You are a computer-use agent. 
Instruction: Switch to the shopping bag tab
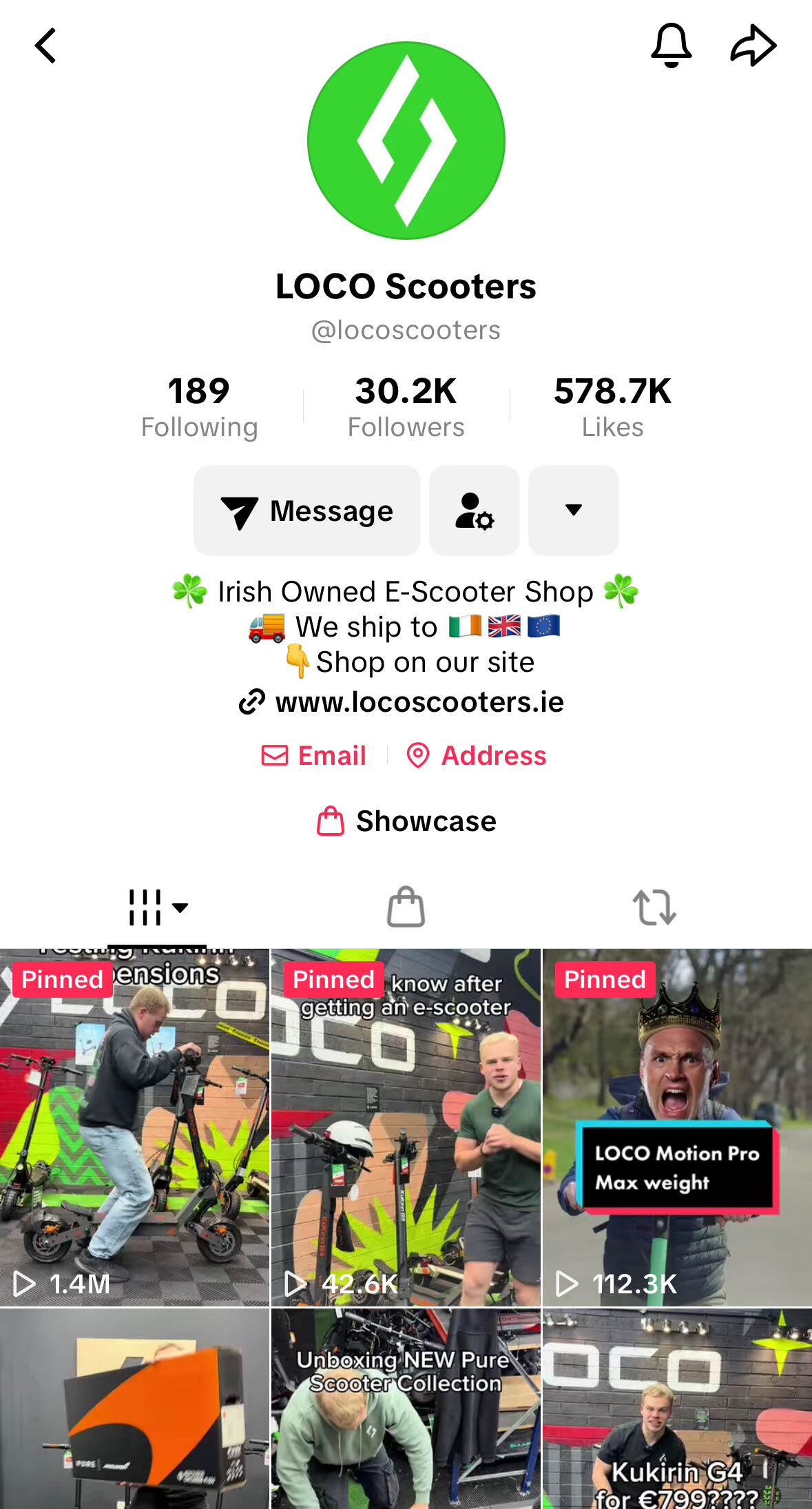tap(406, 907)
